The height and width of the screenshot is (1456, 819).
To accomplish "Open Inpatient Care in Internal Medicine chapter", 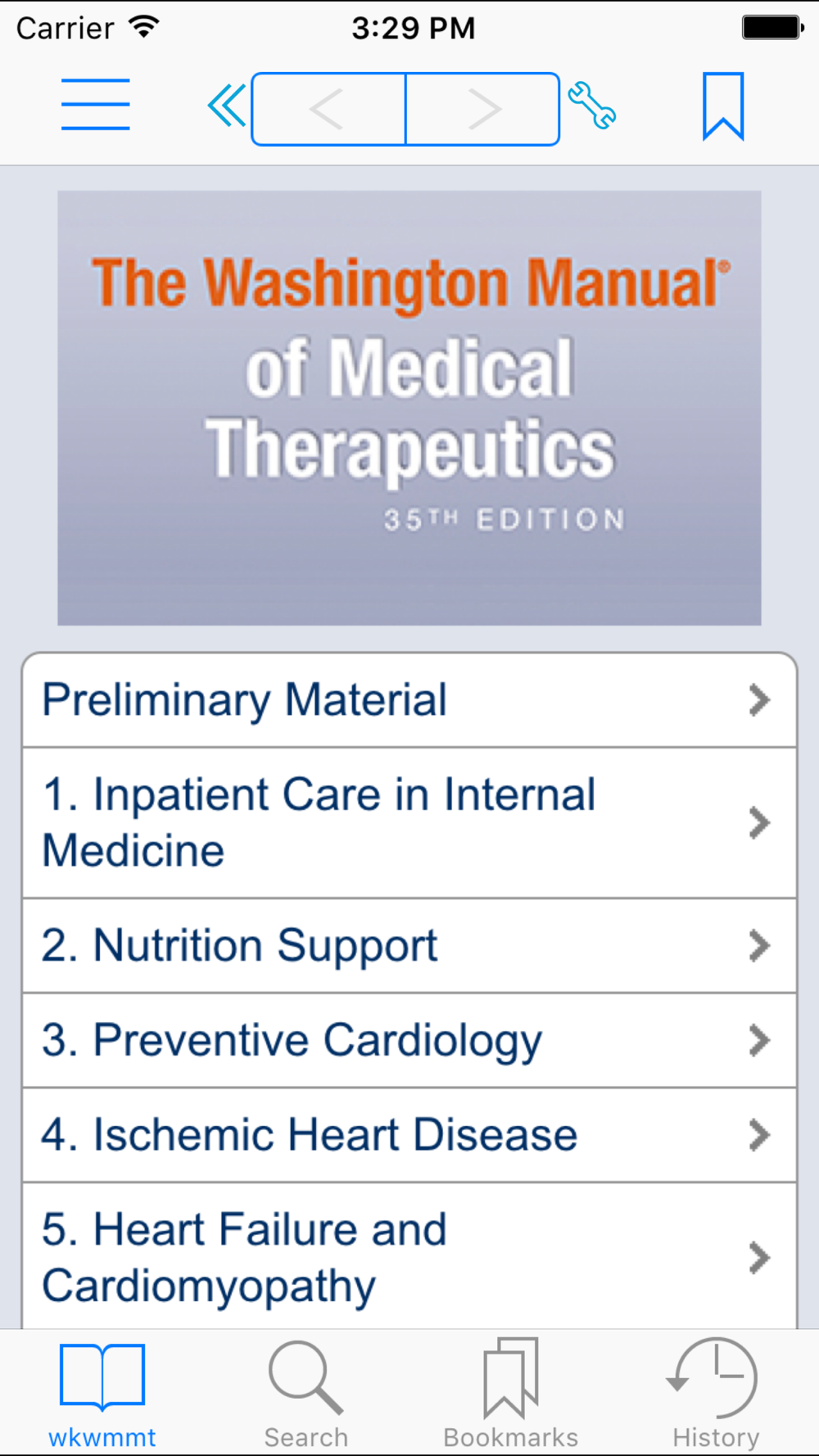I will [x=409, y=823].
